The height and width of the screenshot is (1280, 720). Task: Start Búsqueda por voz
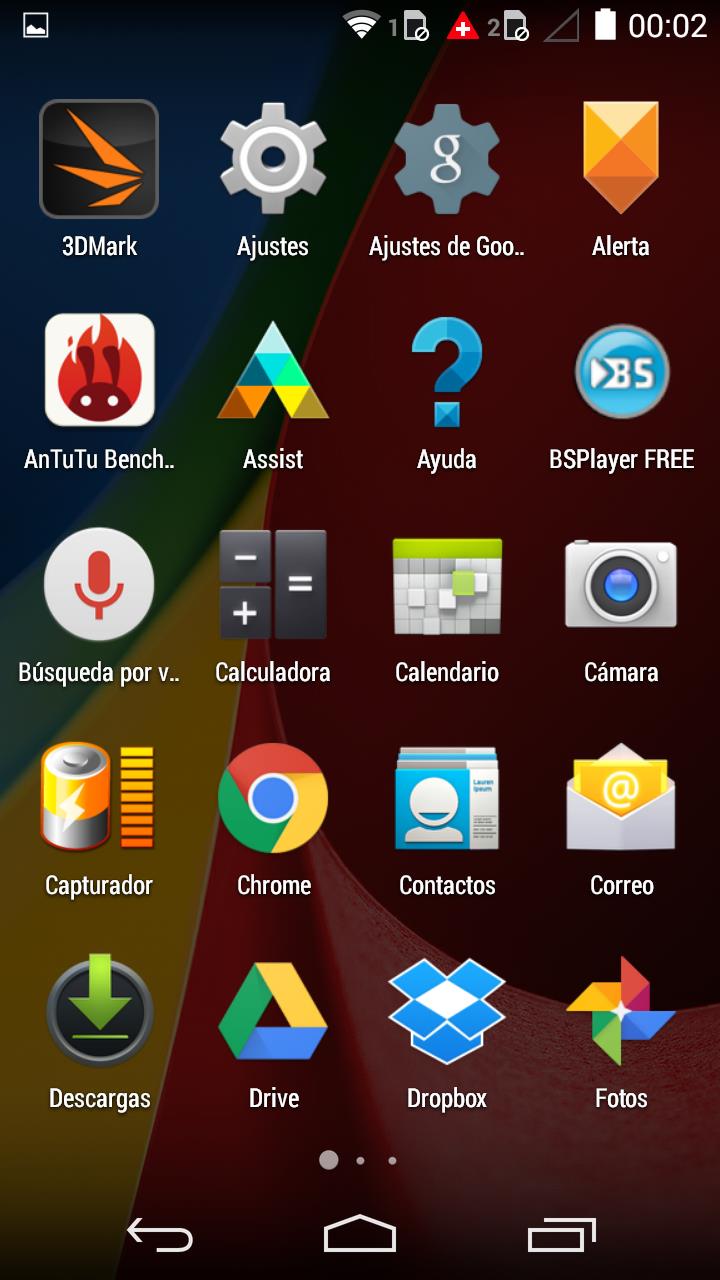pos(99,585)
